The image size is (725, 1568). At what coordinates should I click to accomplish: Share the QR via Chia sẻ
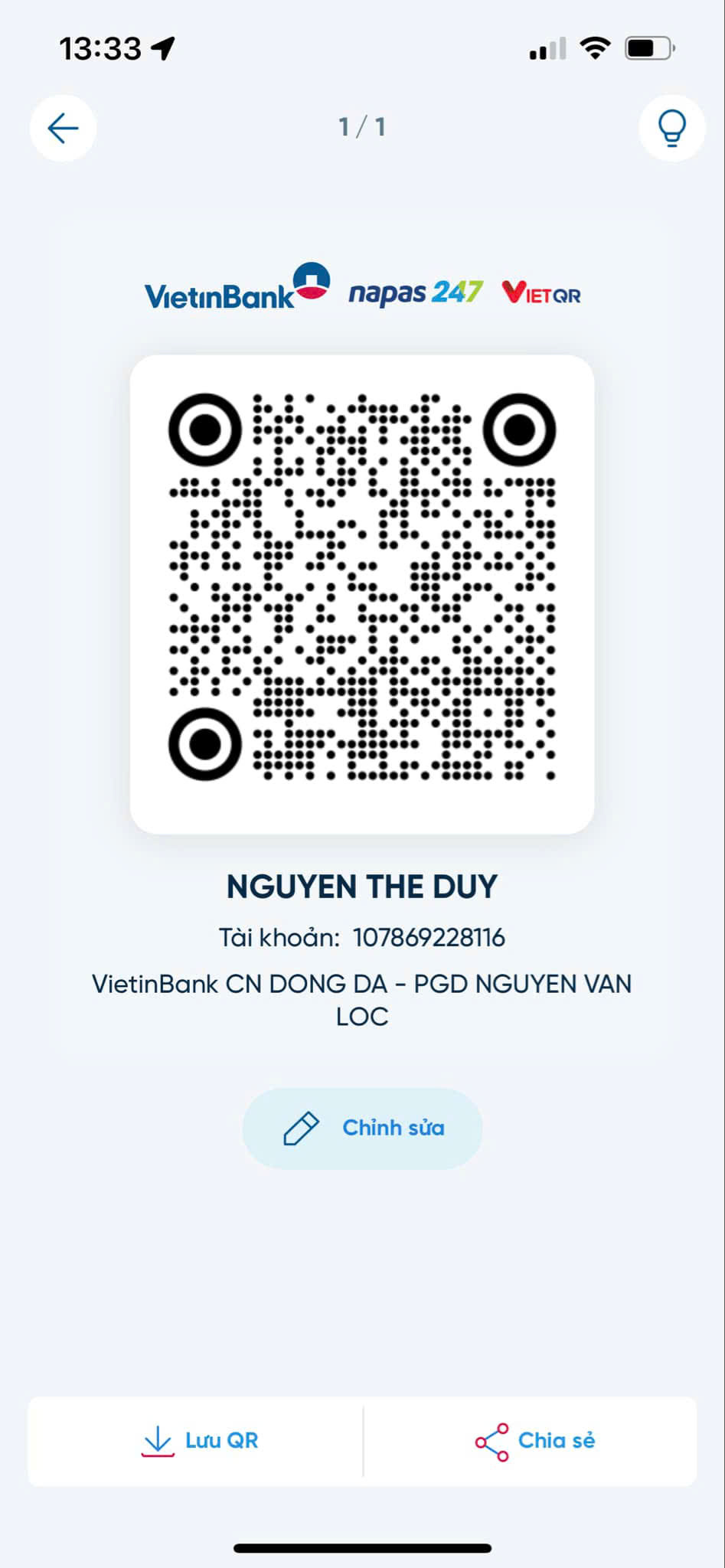pyautogui.click(x=531, y=1441)
